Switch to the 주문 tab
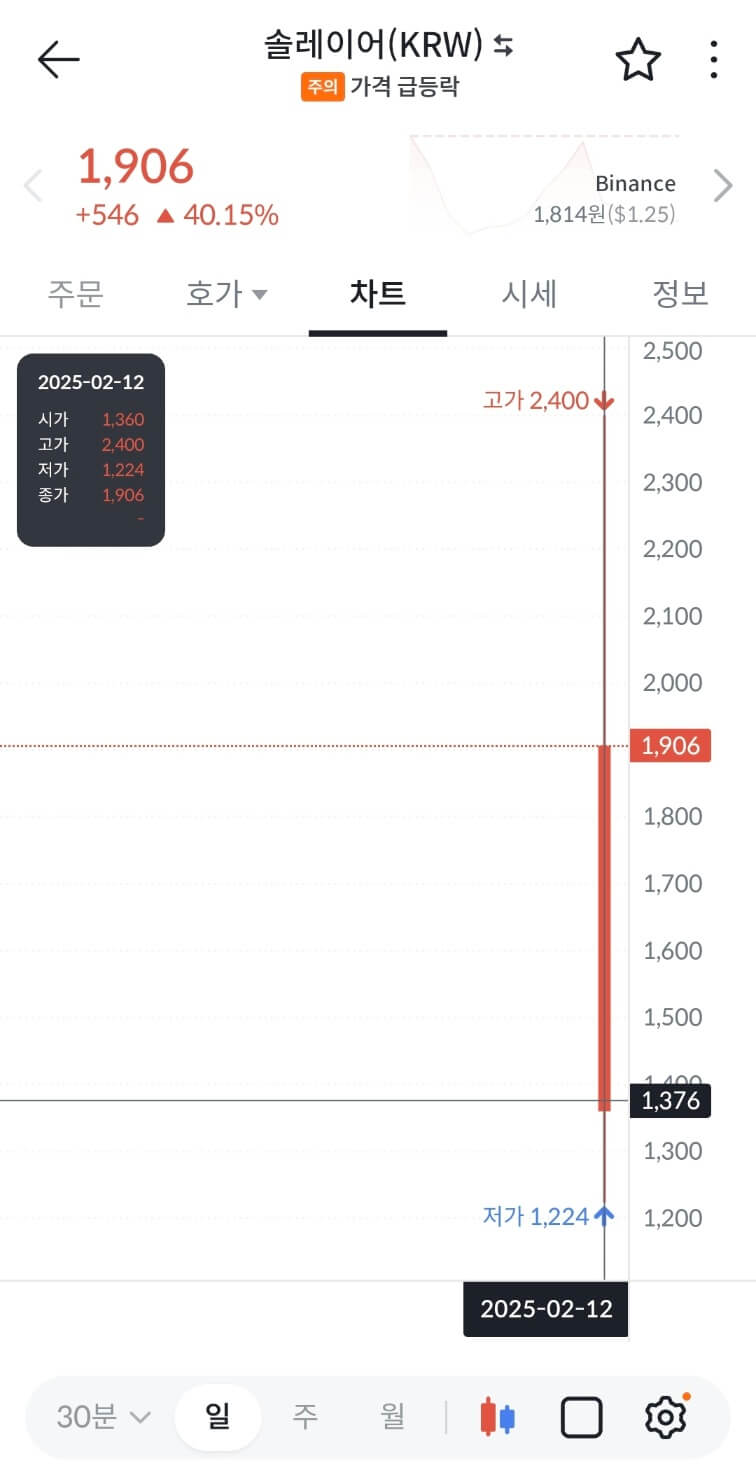756x1476 pixels. point(75,294)
